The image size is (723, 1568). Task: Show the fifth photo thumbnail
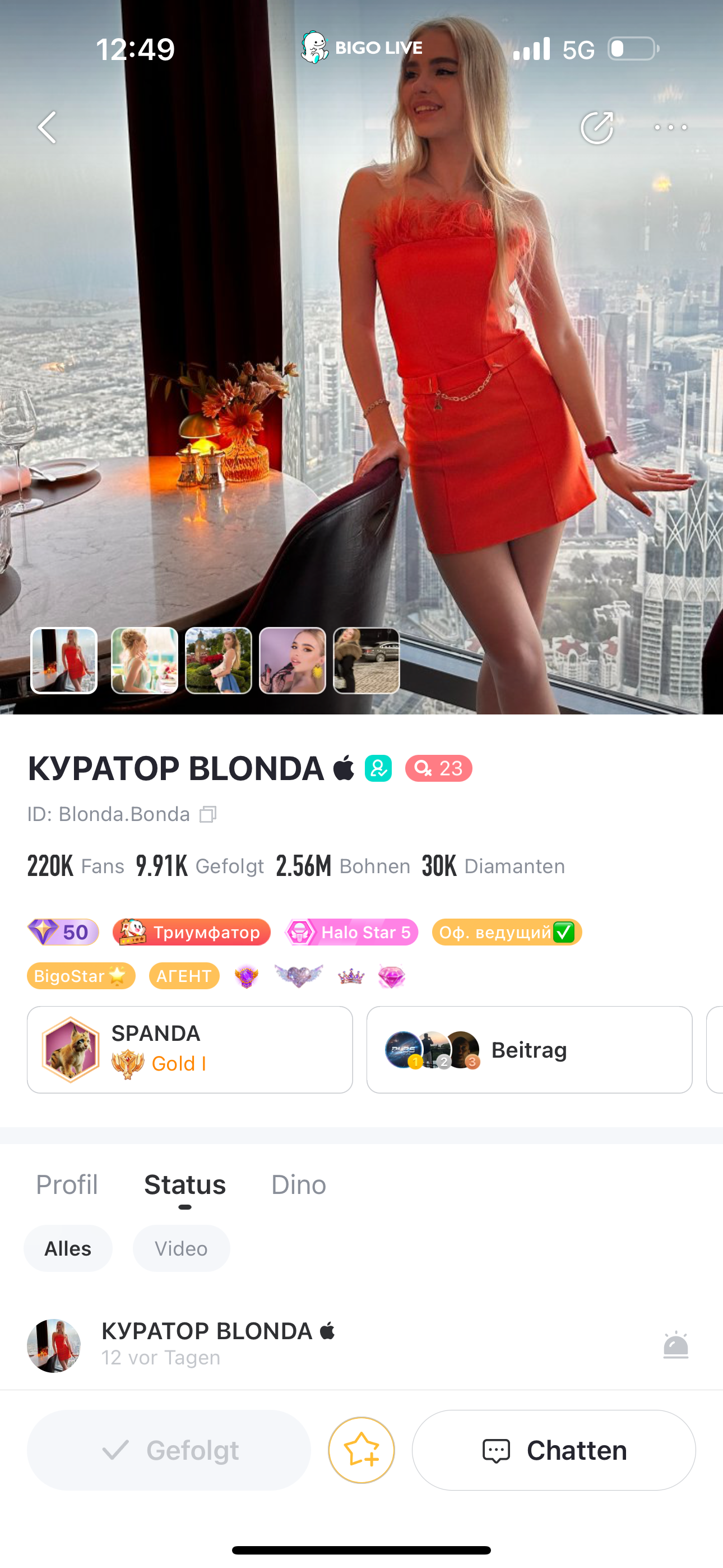point(367,661)
